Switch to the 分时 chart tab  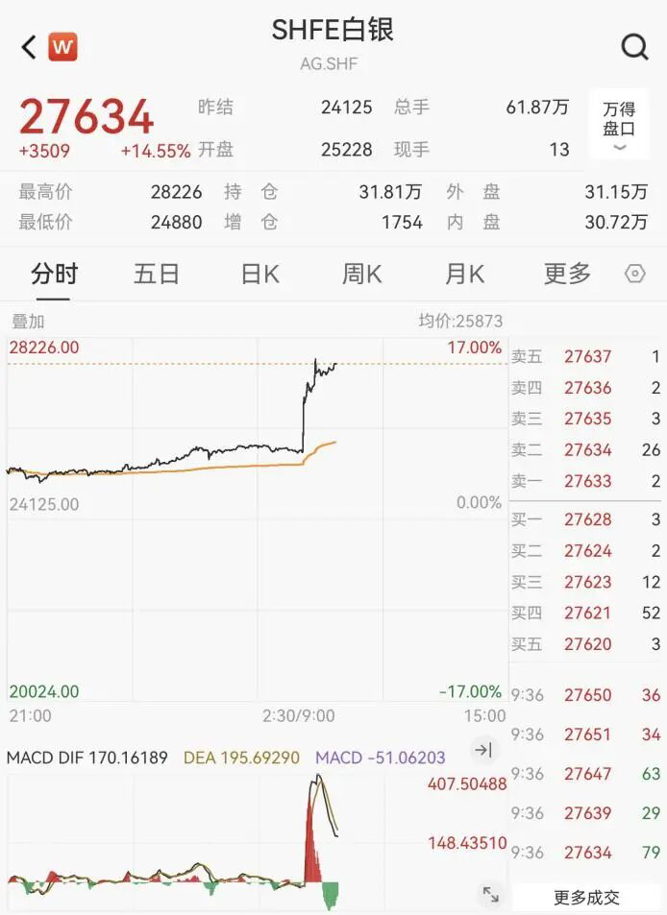point(54,273)
